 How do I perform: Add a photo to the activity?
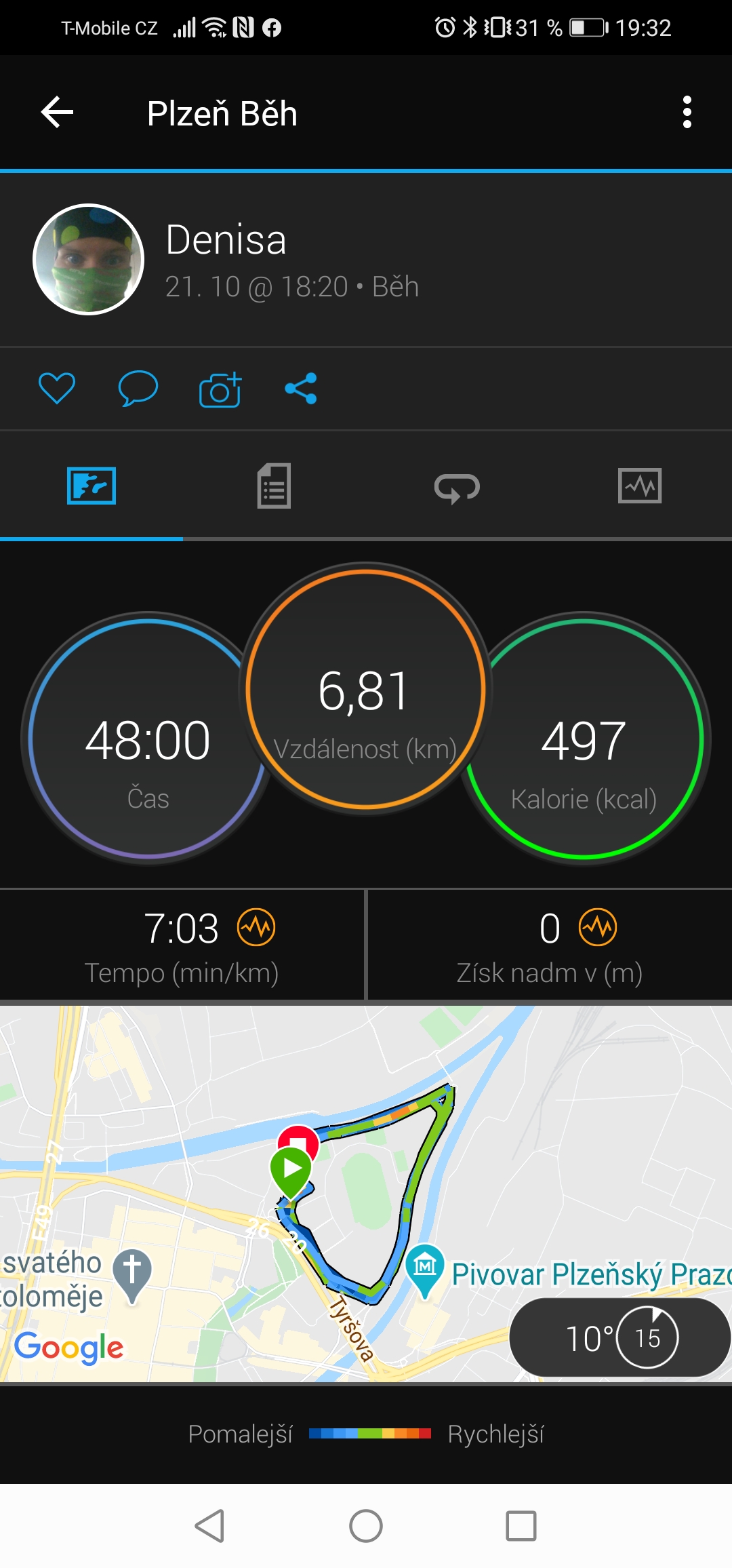pyautogui.click(x=220, y=389)
